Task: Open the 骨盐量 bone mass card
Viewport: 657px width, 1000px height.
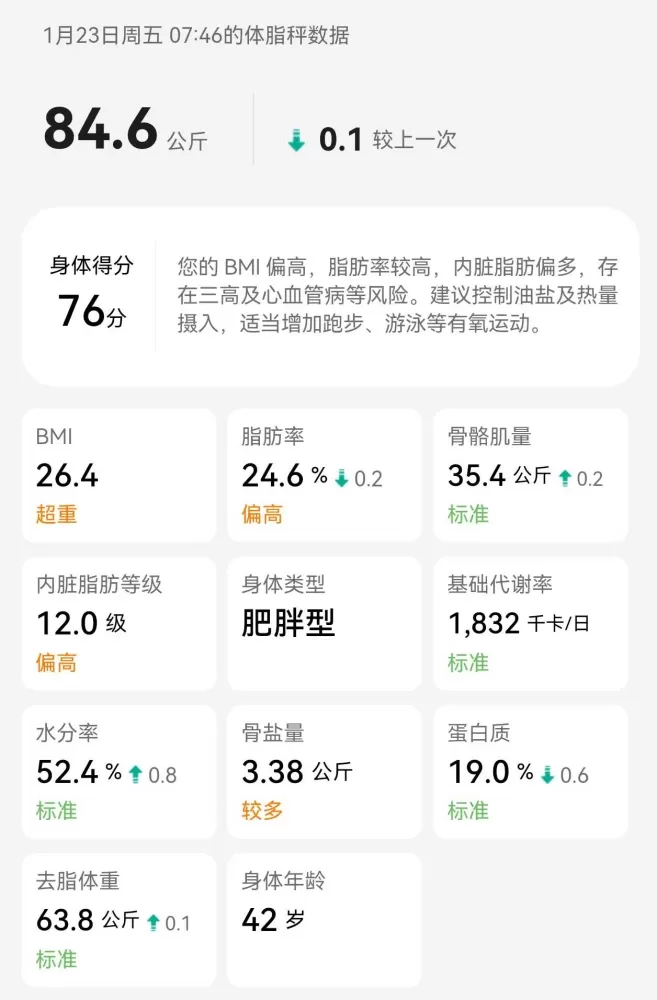Action: pos(324,771)
